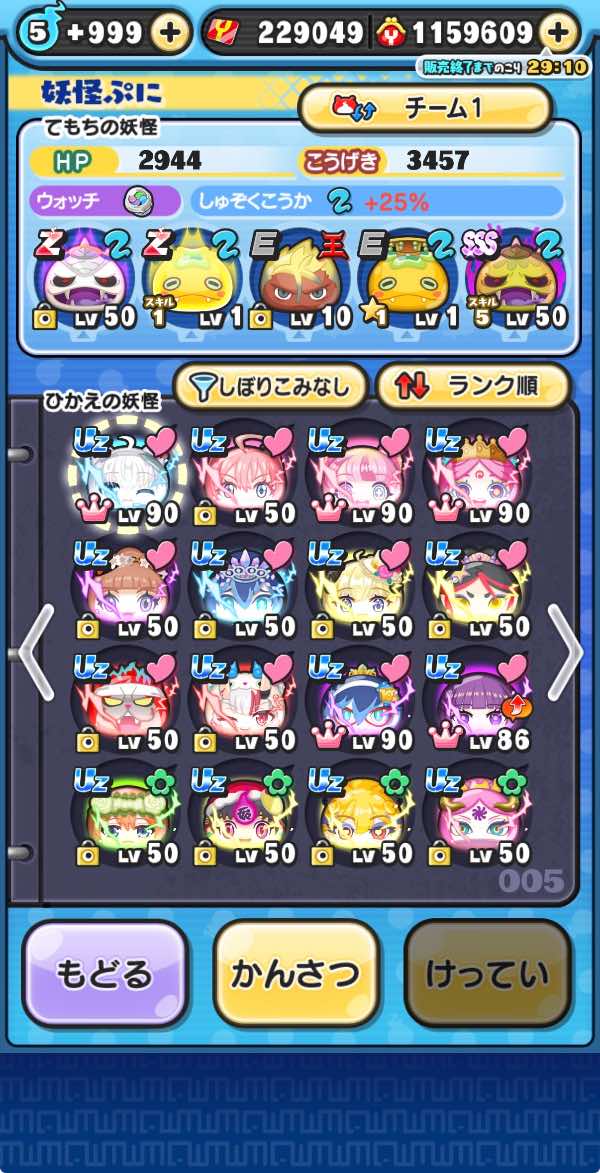
Task: Tap the watch icon in the ウォッチ row
Action: 137,201
